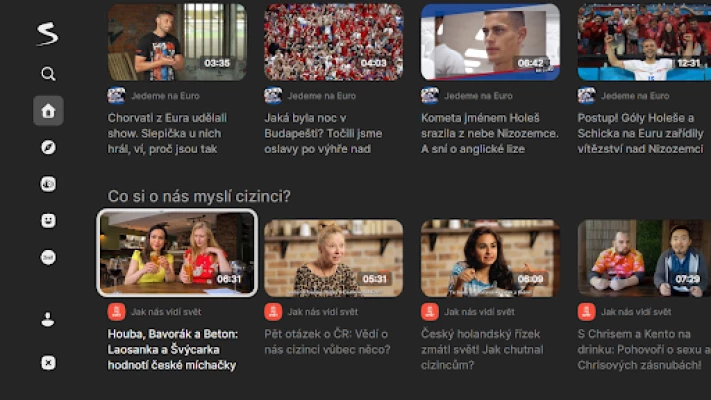This screenshot has height=400, width=711.
Task: Play video 'Český holandský řízek zmátl svět'
Action: [x=490, y=258]
